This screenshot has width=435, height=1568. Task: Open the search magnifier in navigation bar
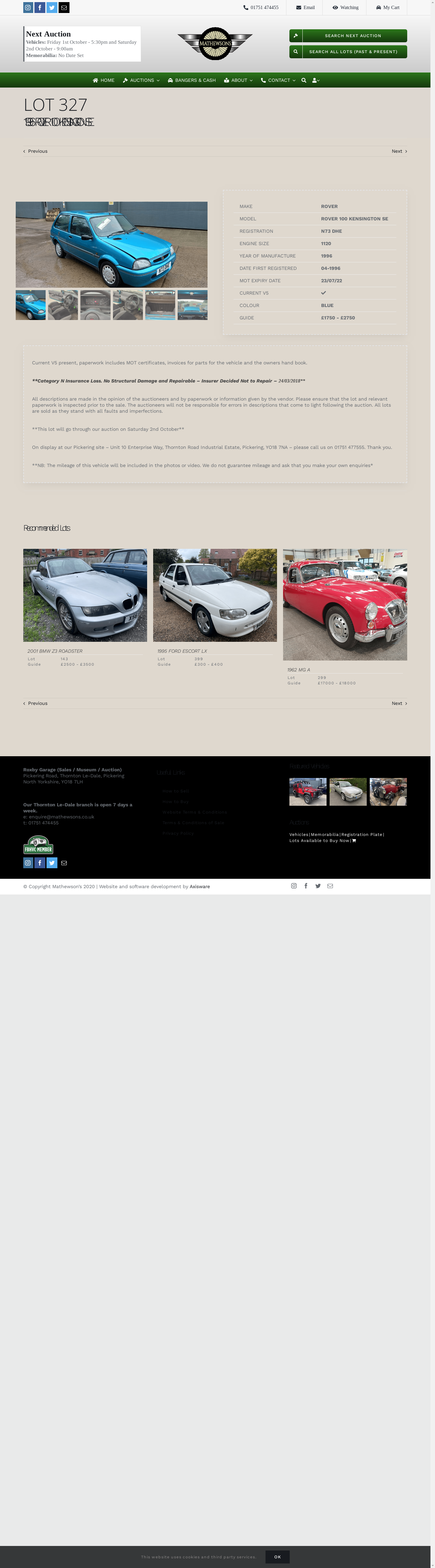point(304,80)
